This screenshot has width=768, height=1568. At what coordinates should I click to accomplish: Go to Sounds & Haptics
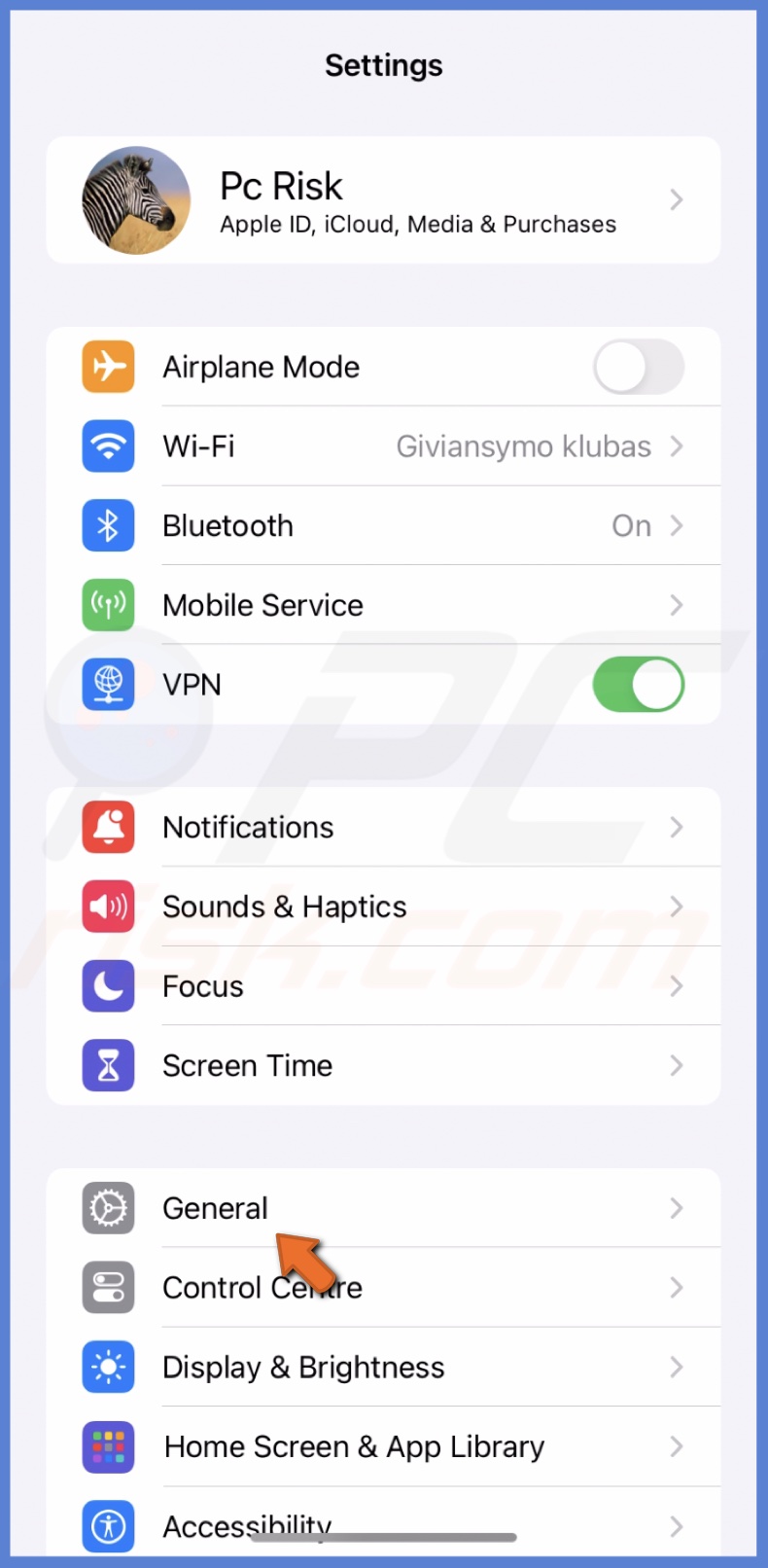(383, 907)
